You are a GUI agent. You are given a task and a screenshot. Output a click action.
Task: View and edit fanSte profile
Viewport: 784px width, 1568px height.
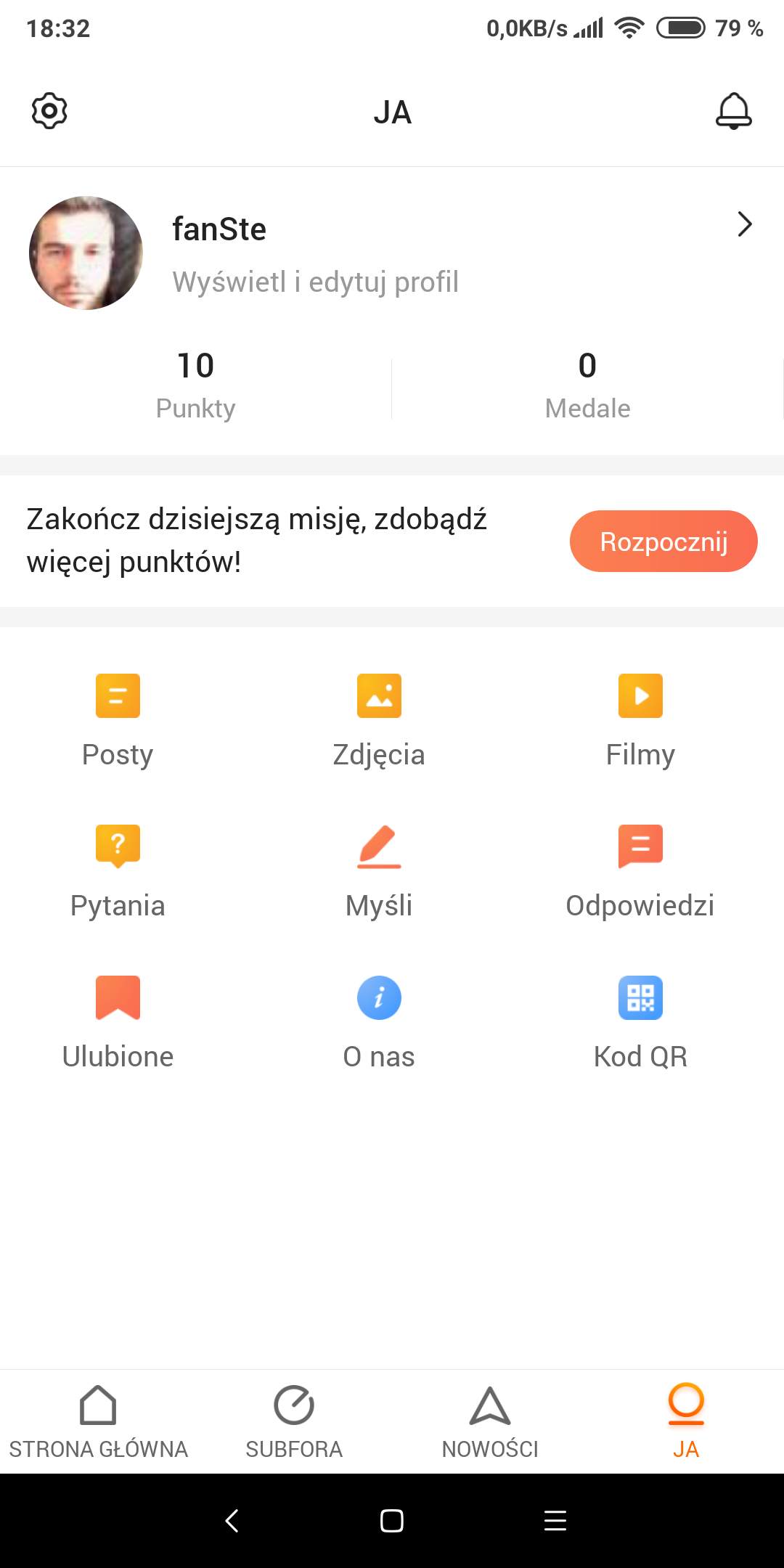[x=392, y=253]
